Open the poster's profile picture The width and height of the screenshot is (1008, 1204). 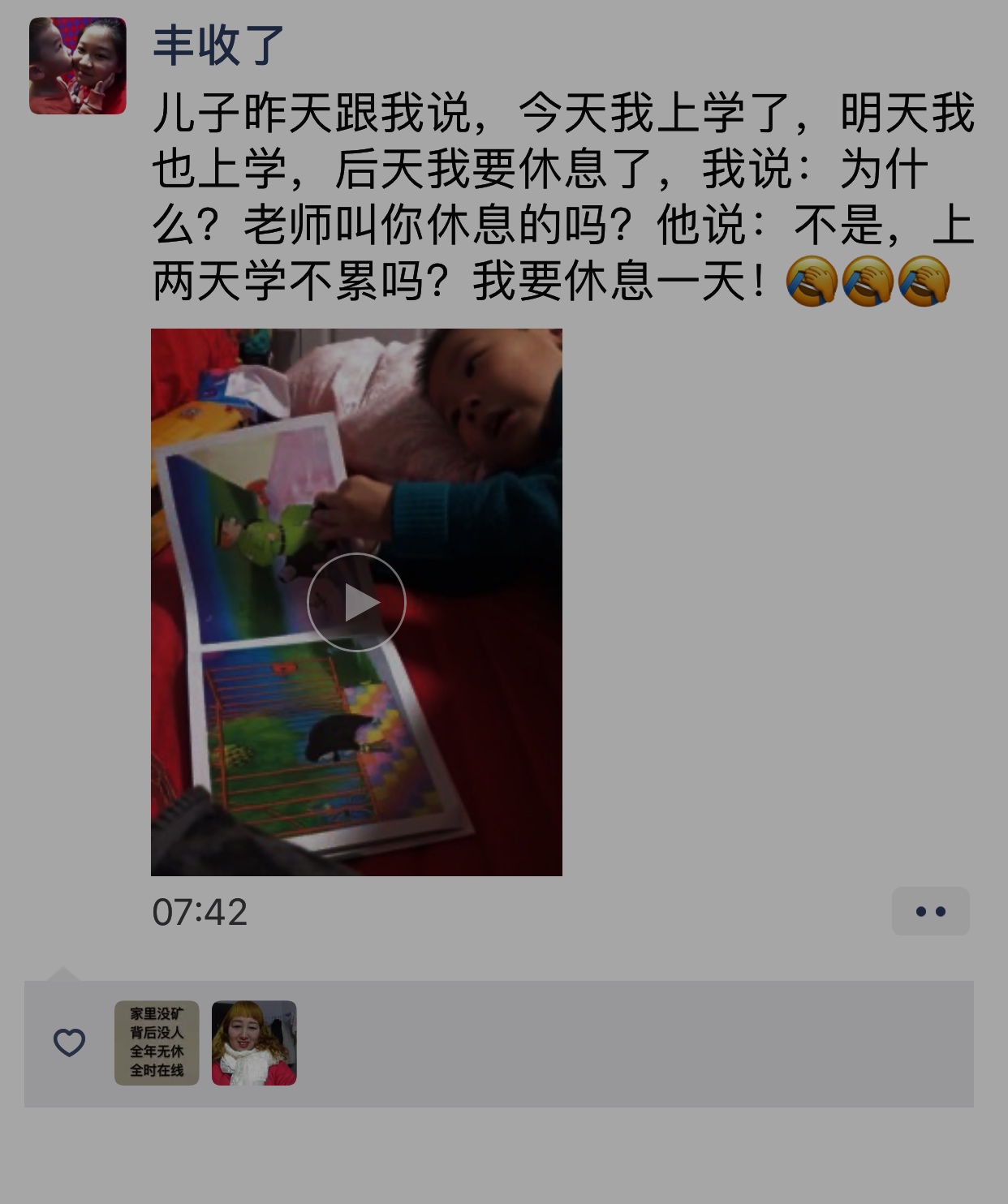pos(78,66)
